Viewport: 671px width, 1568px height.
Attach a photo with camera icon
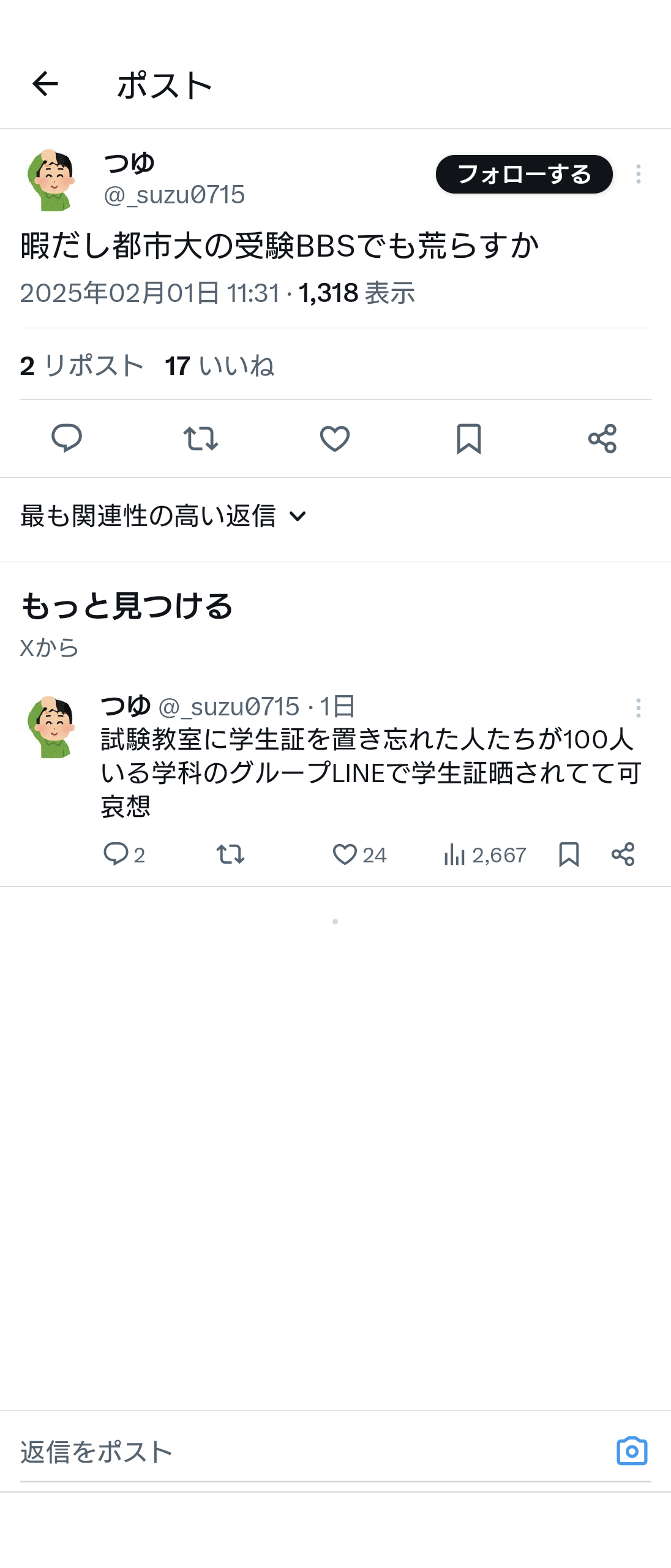632,1452
